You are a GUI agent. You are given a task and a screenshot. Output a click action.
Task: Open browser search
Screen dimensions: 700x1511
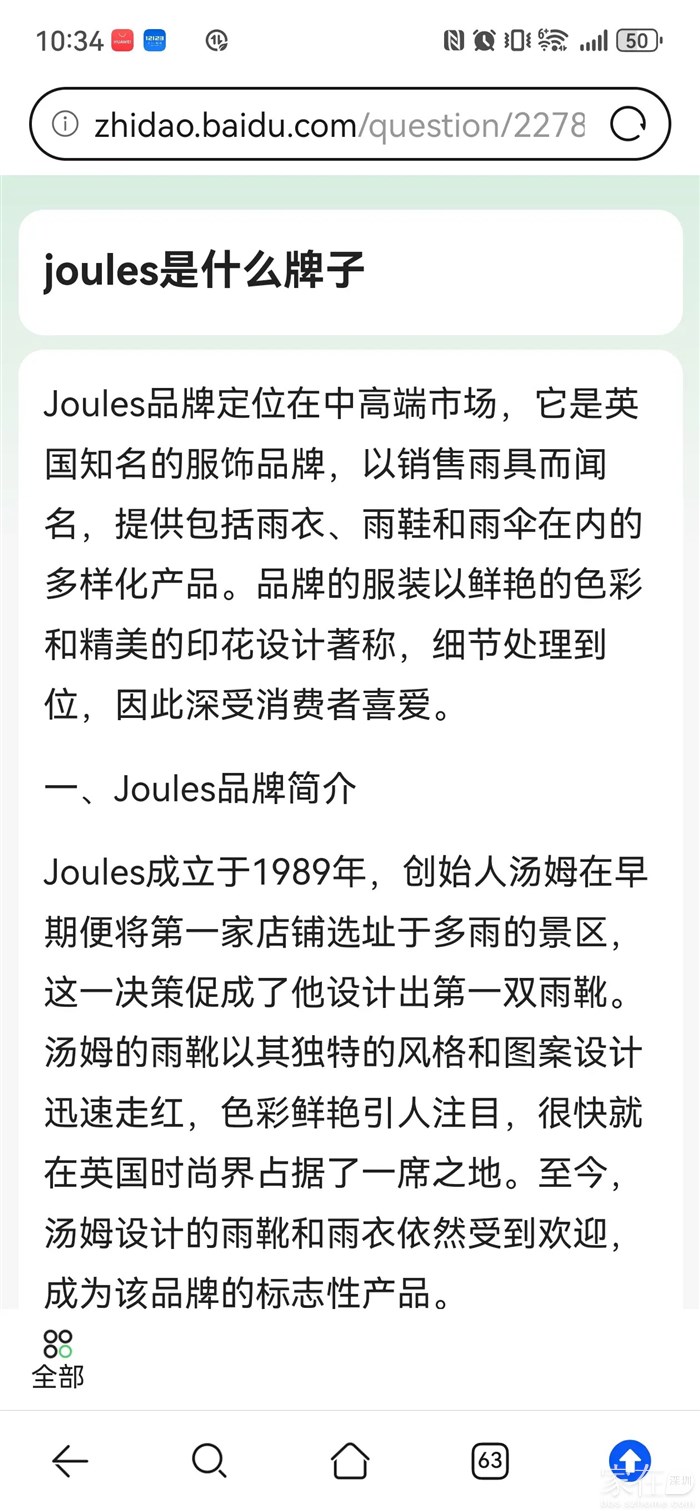[x=209, y=1462]
